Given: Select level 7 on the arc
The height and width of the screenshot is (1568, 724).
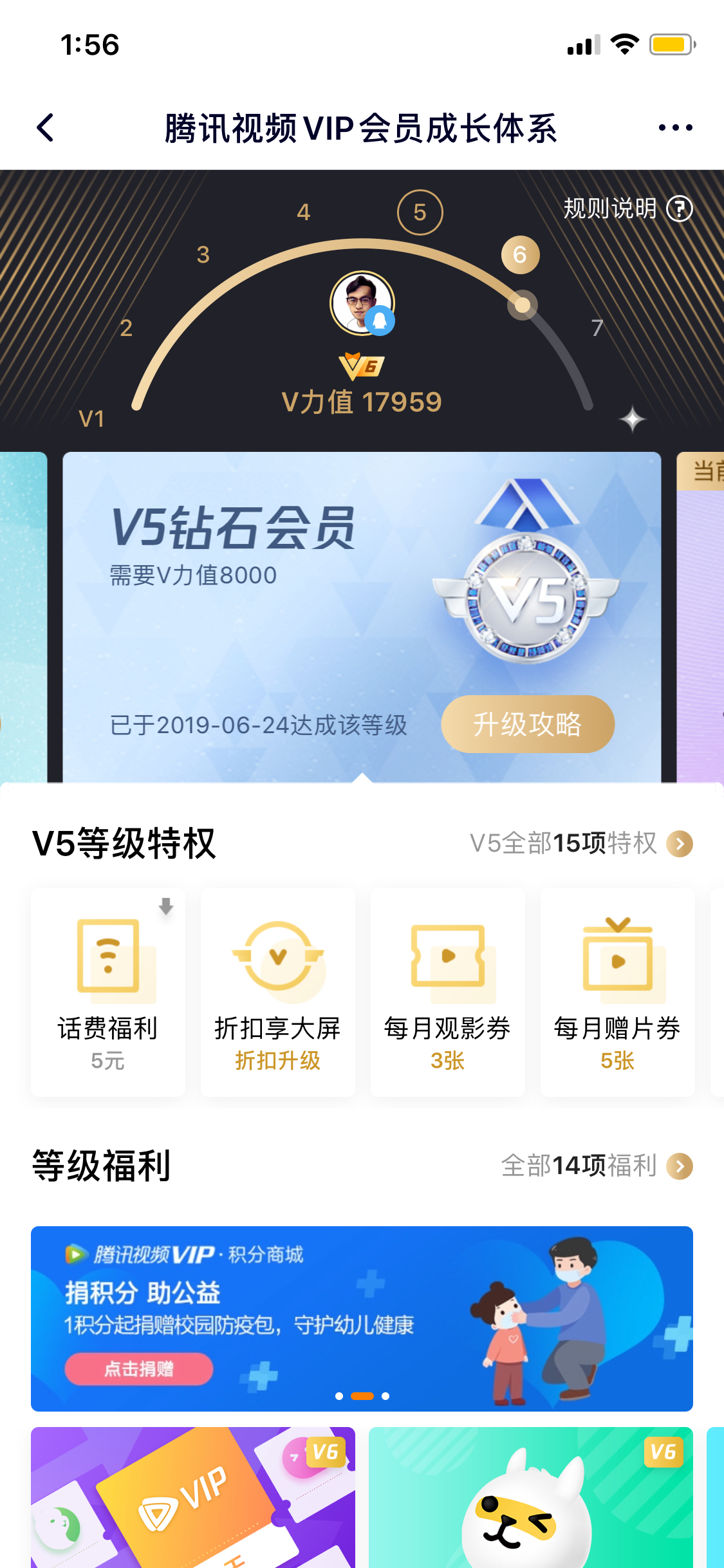Looking at the screenshot, I should pyautogui.click(x=597, y=328).
